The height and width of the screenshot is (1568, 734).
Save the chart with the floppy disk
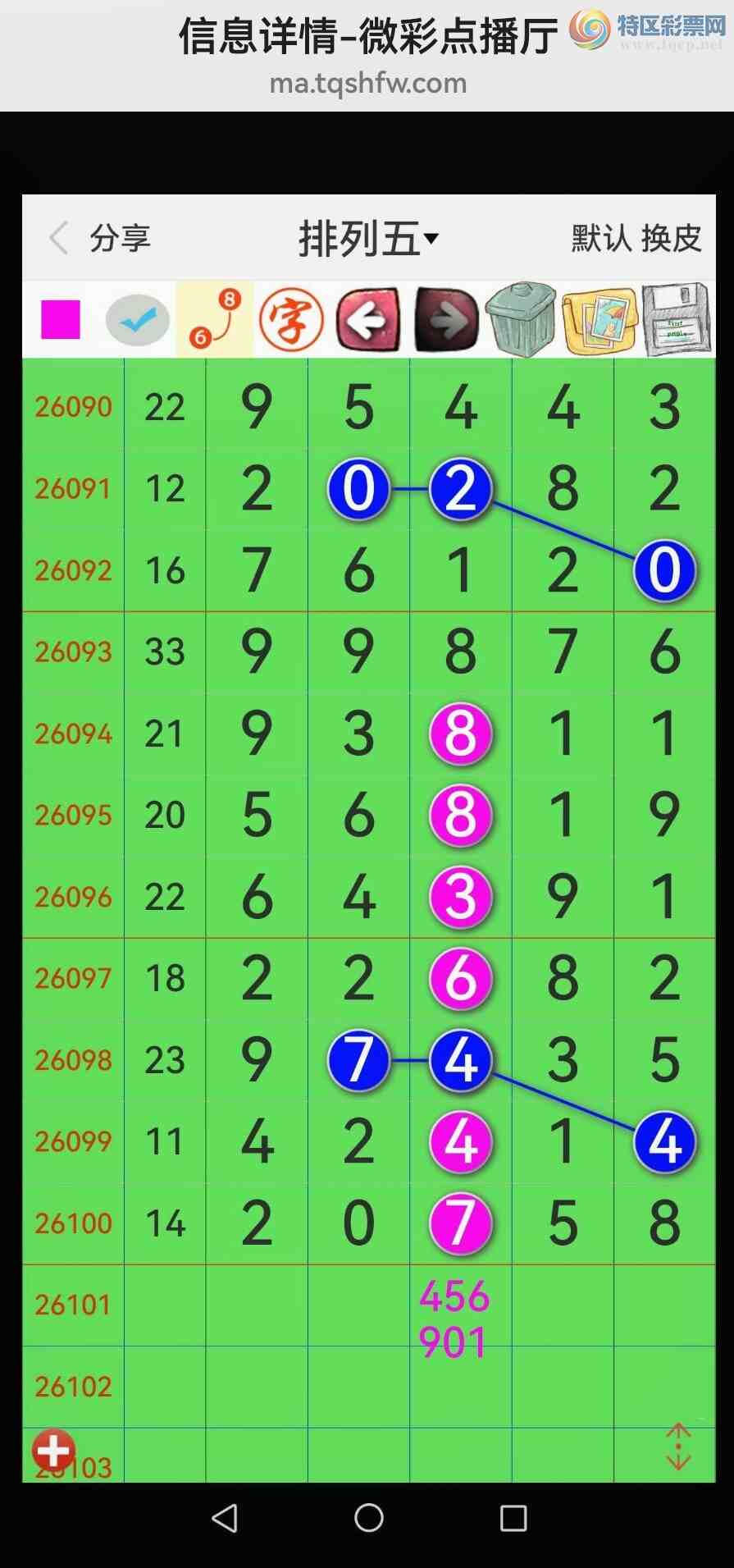(x=676, y=320)
